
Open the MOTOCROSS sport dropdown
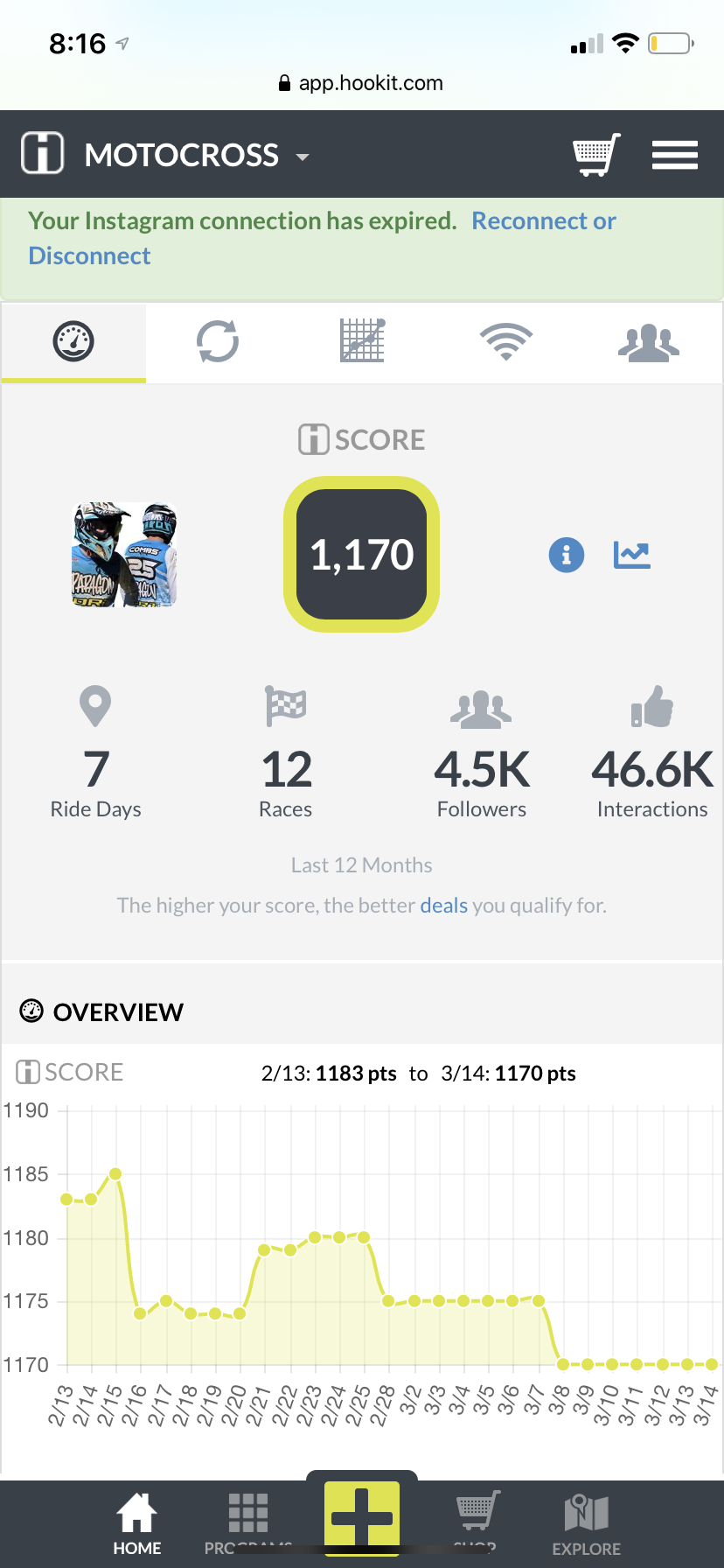(x=197, y=156)
